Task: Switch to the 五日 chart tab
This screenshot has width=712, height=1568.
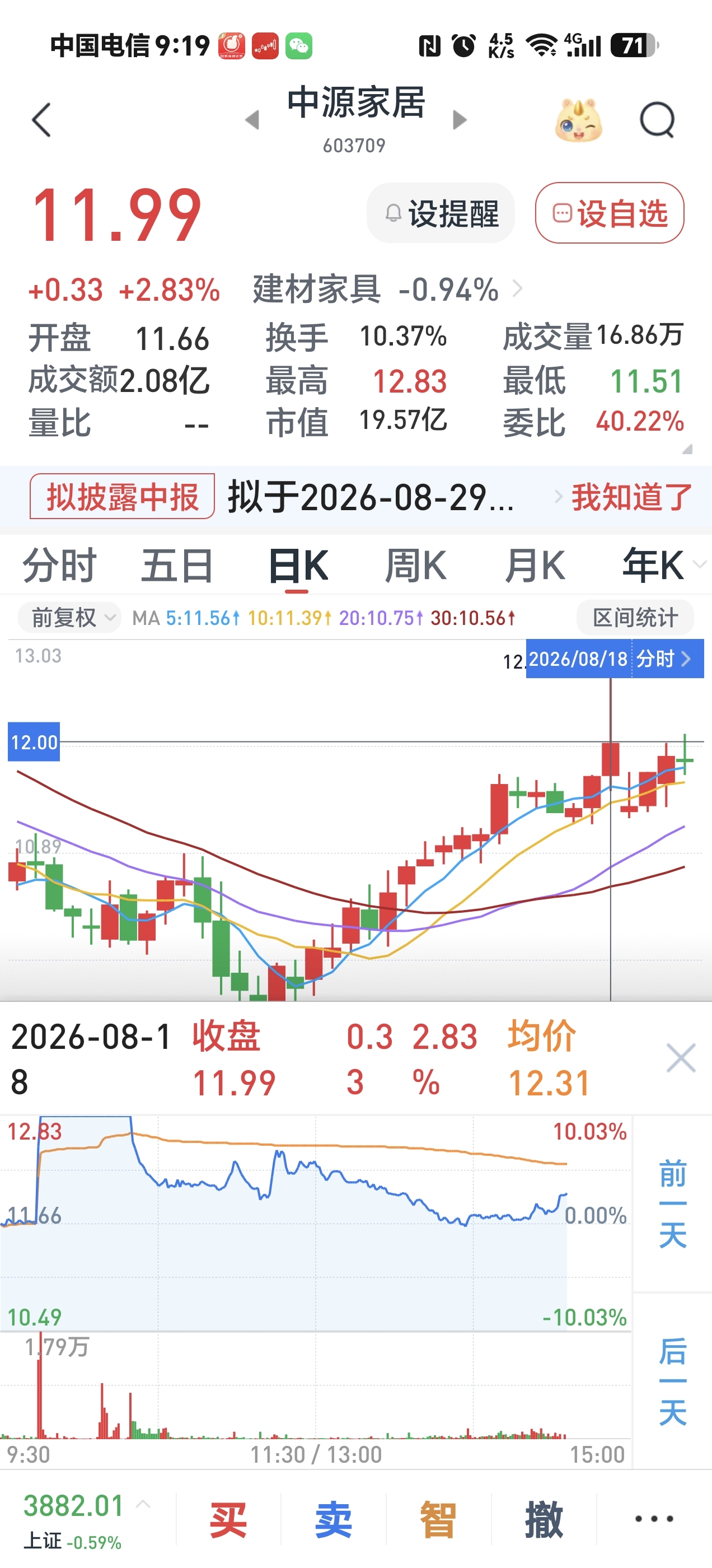Action: [177, 565]
